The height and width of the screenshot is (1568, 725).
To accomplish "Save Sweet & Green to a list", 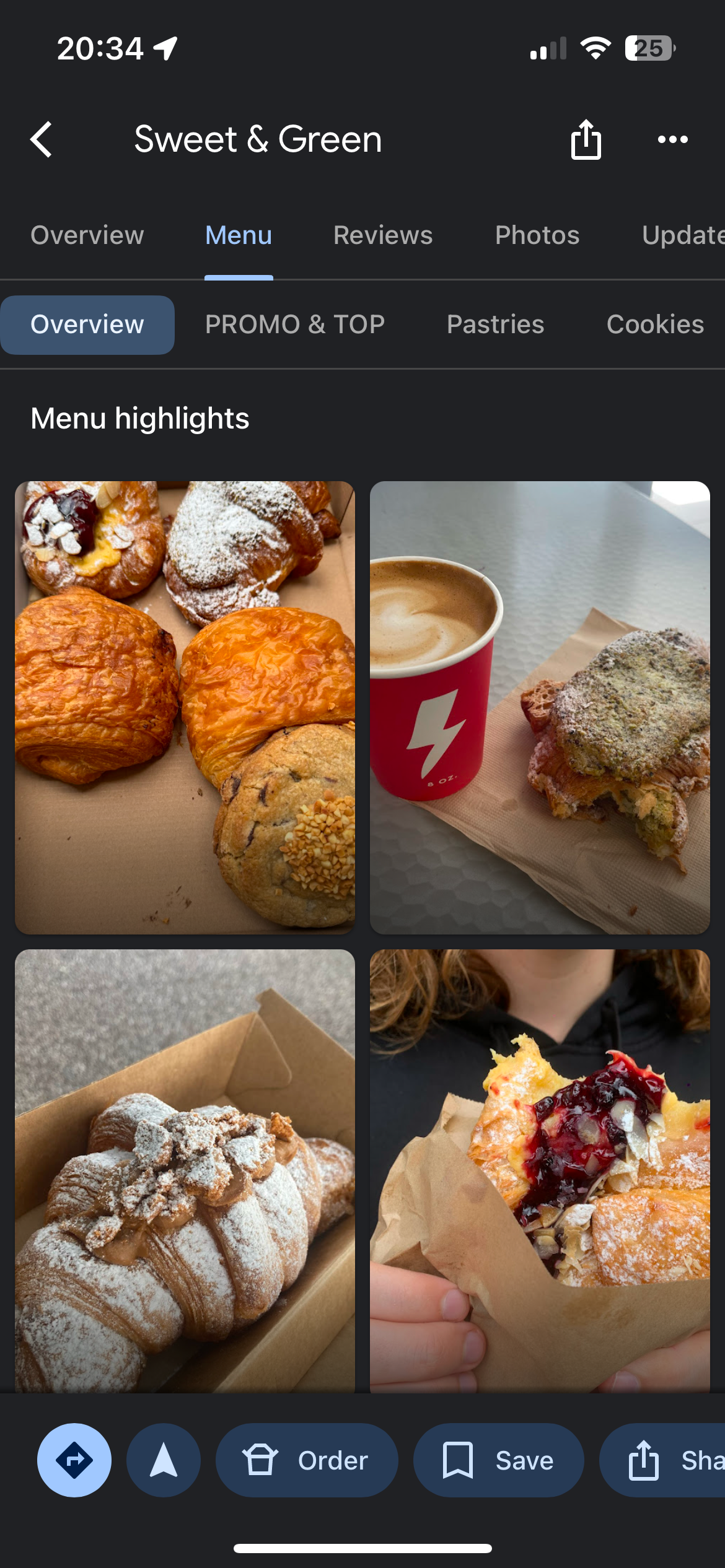I will tap(499, 1460).
